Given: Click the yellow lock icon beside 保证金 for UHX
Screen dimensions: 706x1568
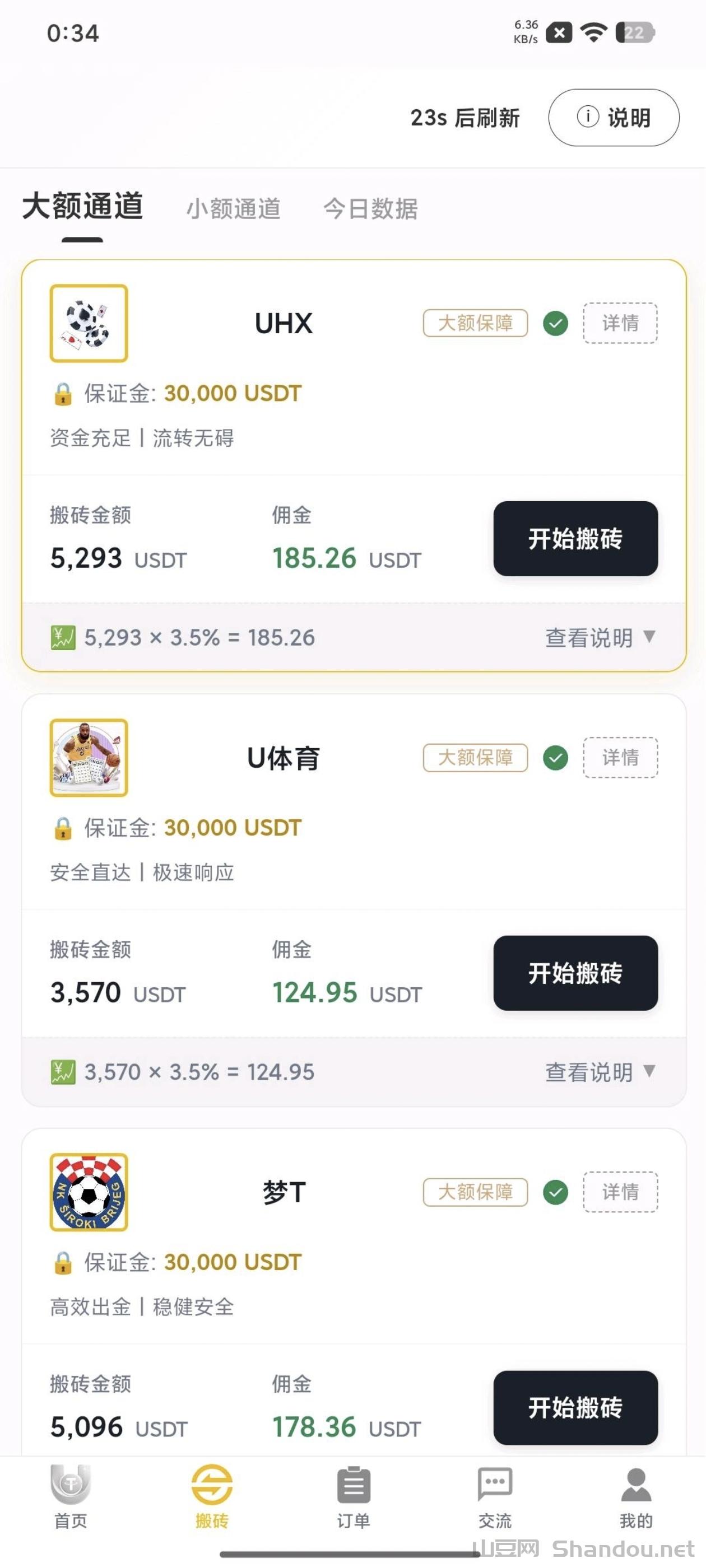Looking at the screenshot, I should [x=62, y=393].
